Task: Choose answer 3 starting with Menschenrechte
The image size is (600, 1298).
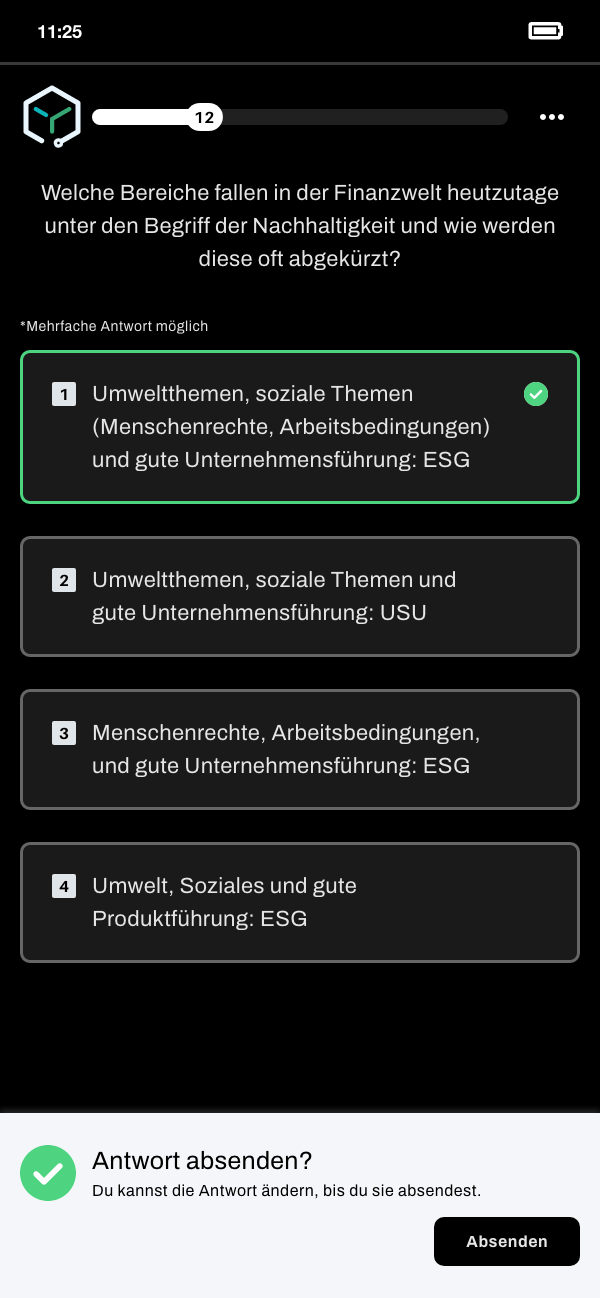Action: pos(300,749)
